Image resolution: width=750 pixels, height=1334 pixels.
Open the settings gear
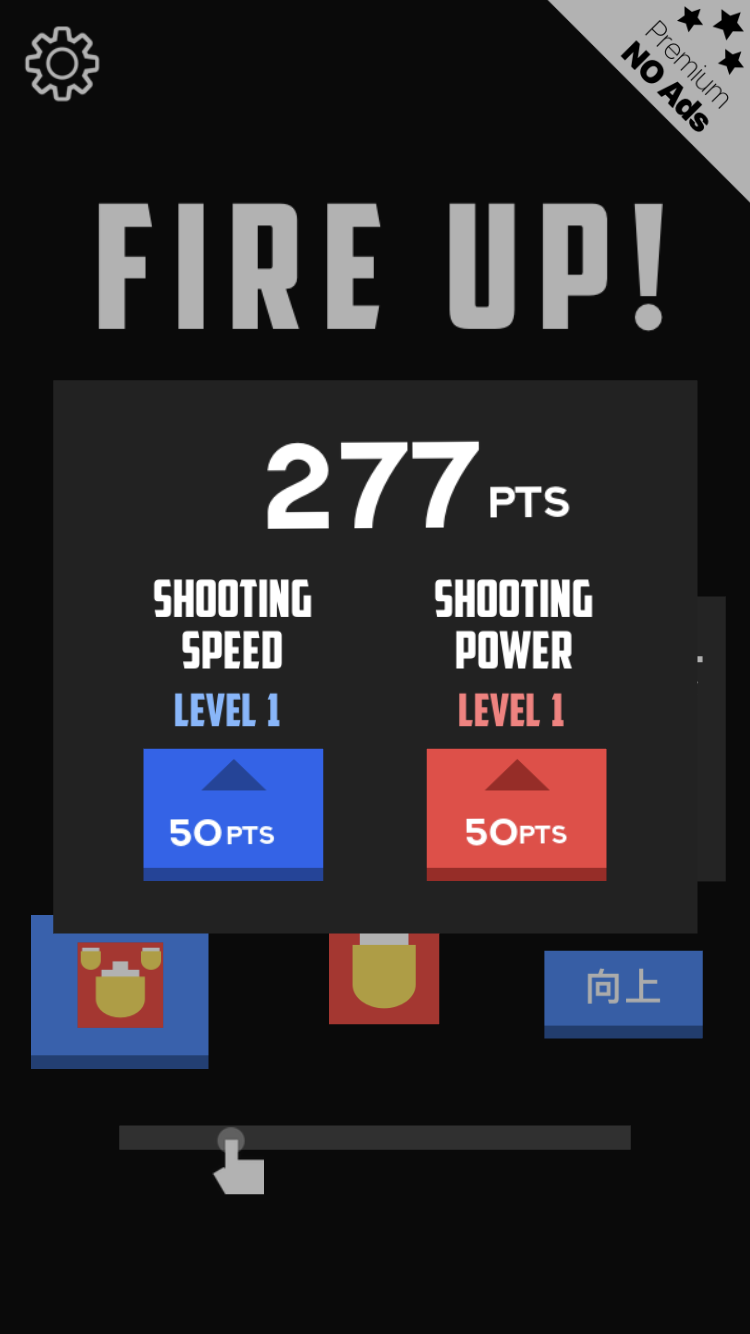point(62,64)
